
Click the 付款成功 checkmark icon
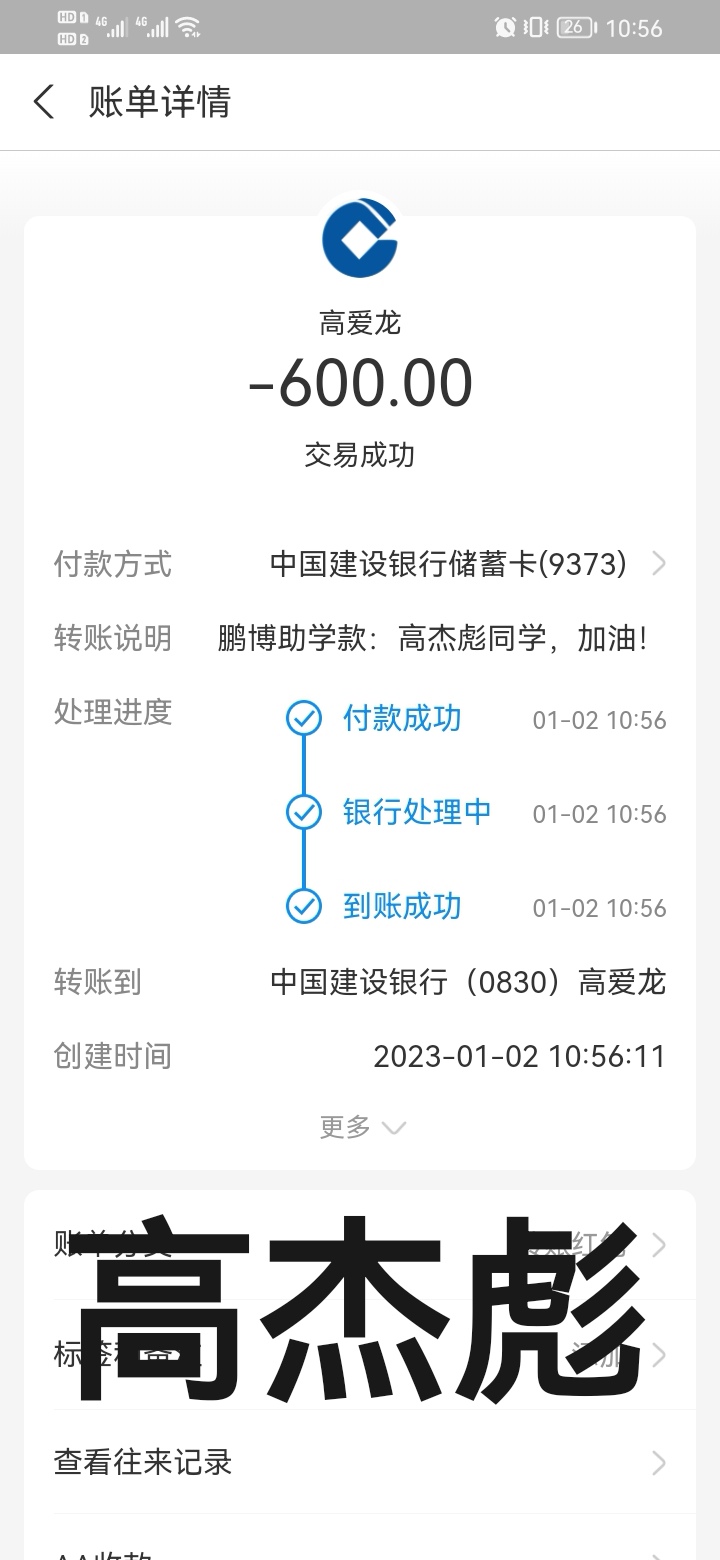[302, 719]
